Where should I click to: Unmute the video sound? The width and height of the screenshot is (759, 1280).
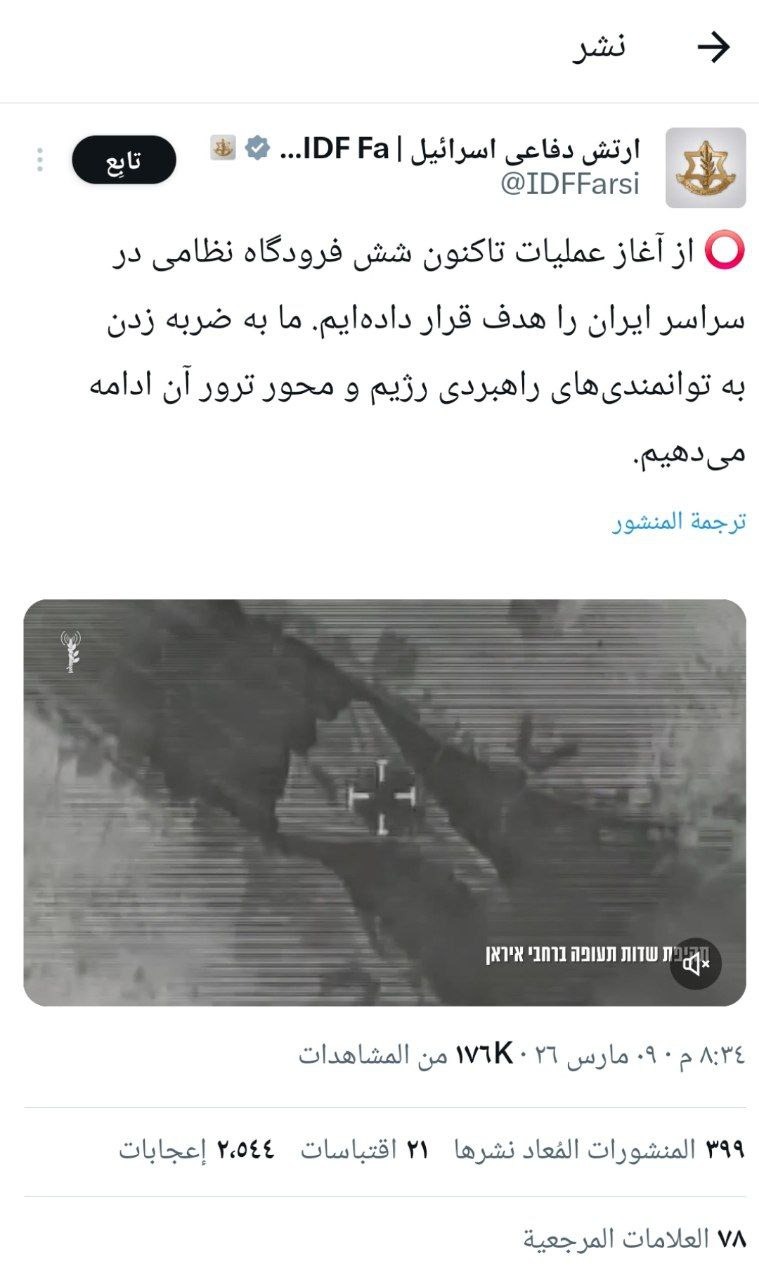tap(696, 964)
